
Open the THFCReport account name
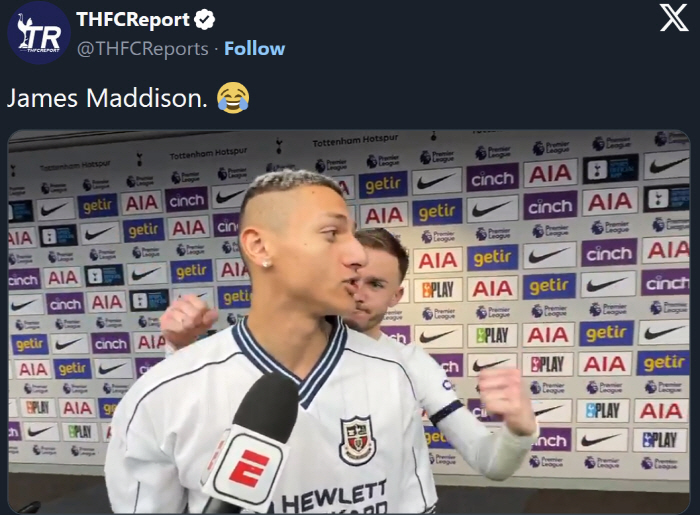[x=133, y=20]
